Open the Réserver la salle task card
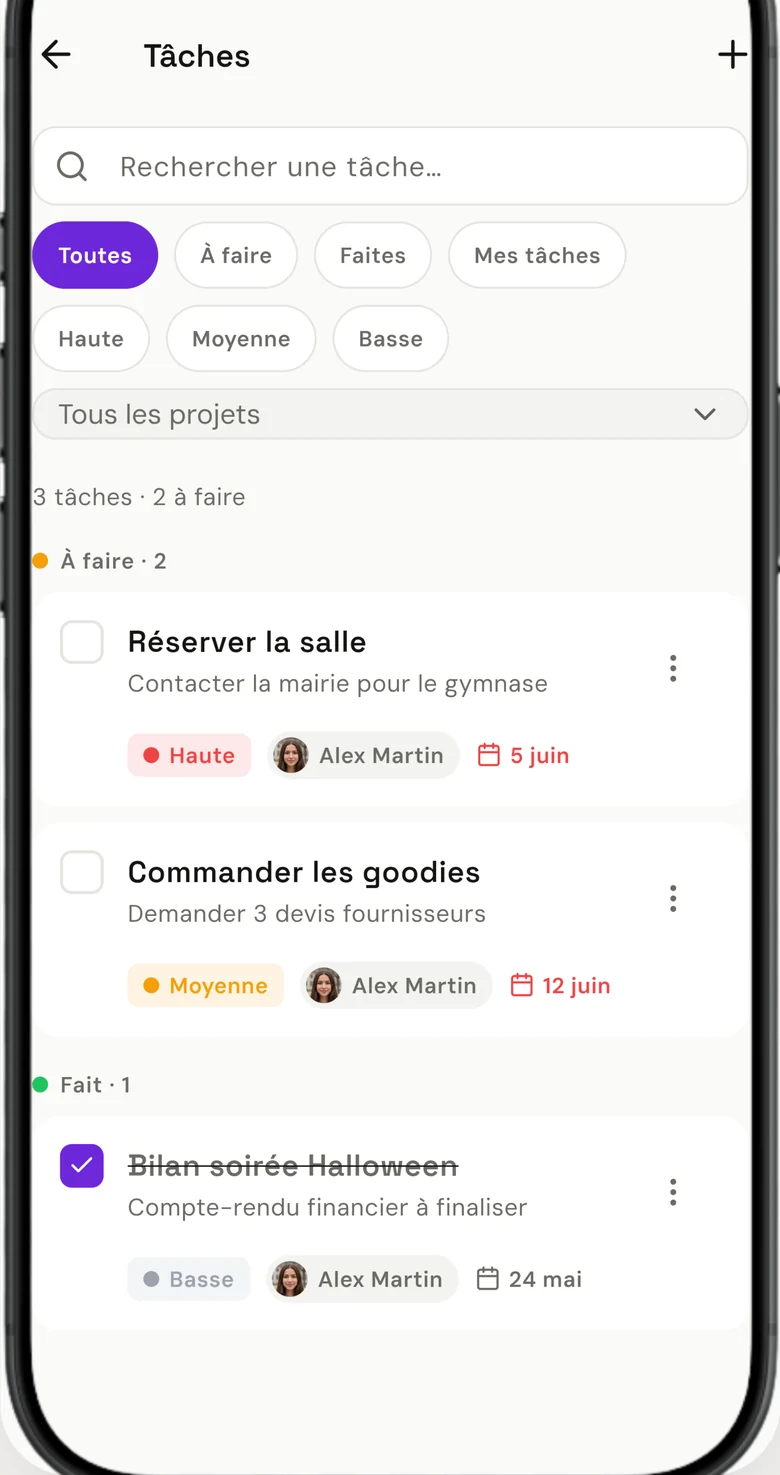The width and height of the screenshot is (780, 1475). 391,700
